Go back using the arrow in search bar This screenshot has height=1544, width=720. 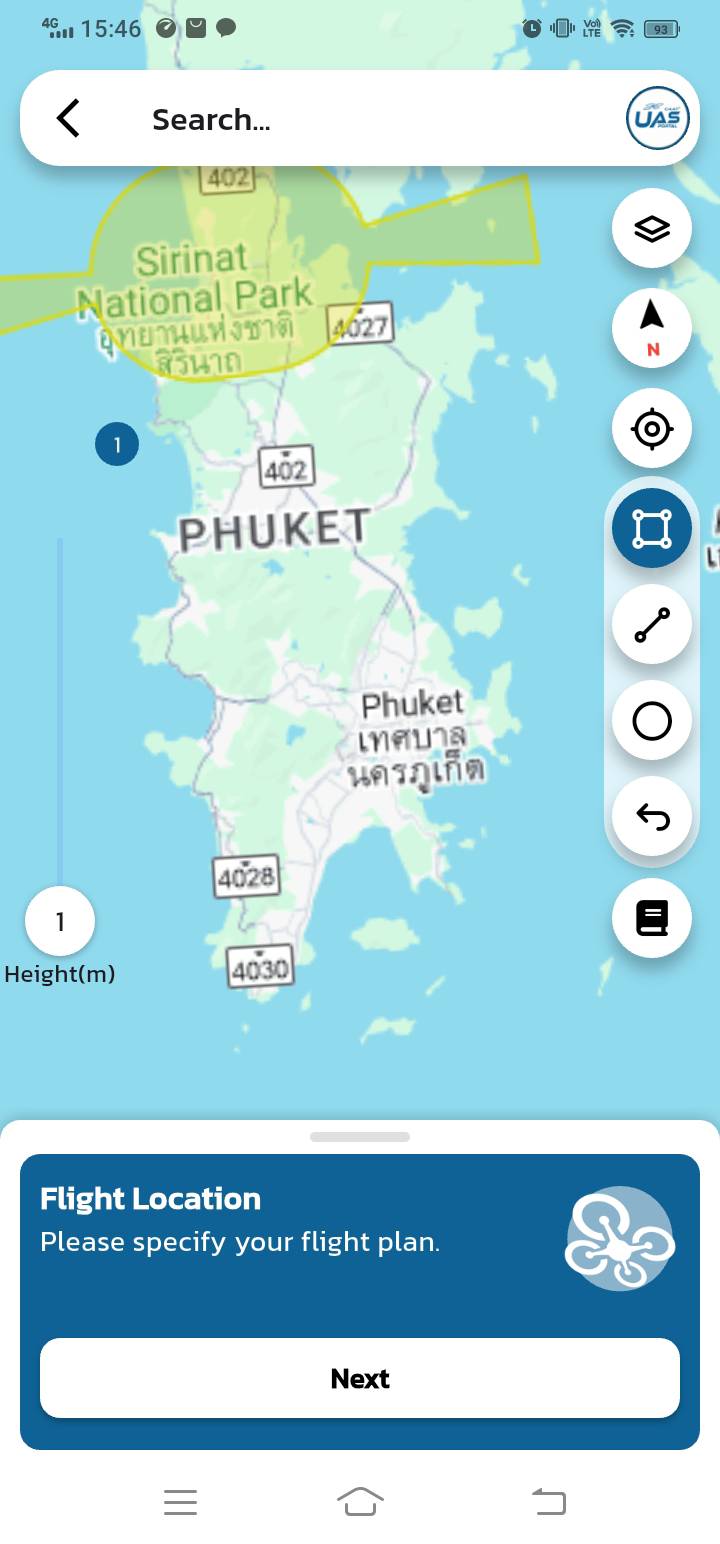[x=68, y=119]
